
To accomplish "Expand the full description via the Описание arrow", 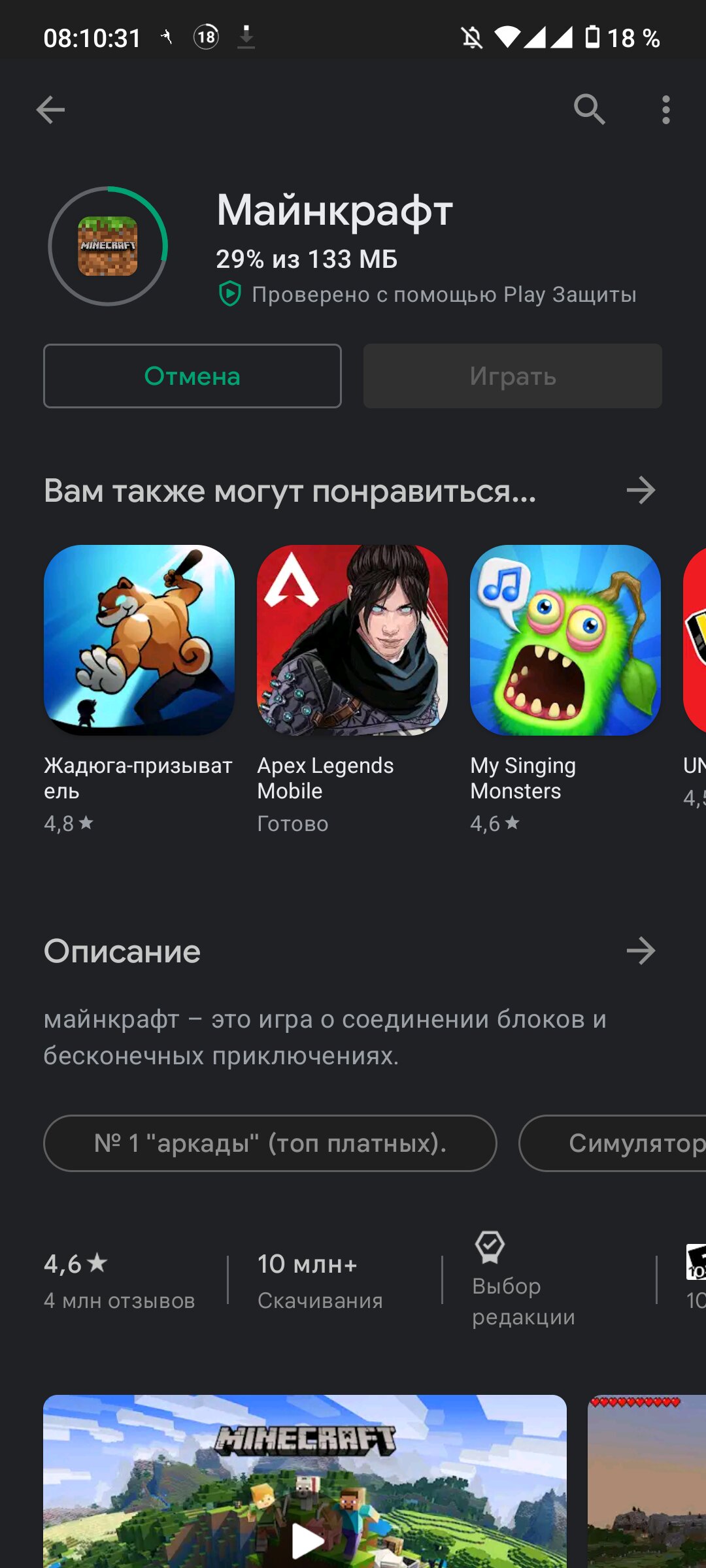I will pyautogui.click(x=641, y=951).
